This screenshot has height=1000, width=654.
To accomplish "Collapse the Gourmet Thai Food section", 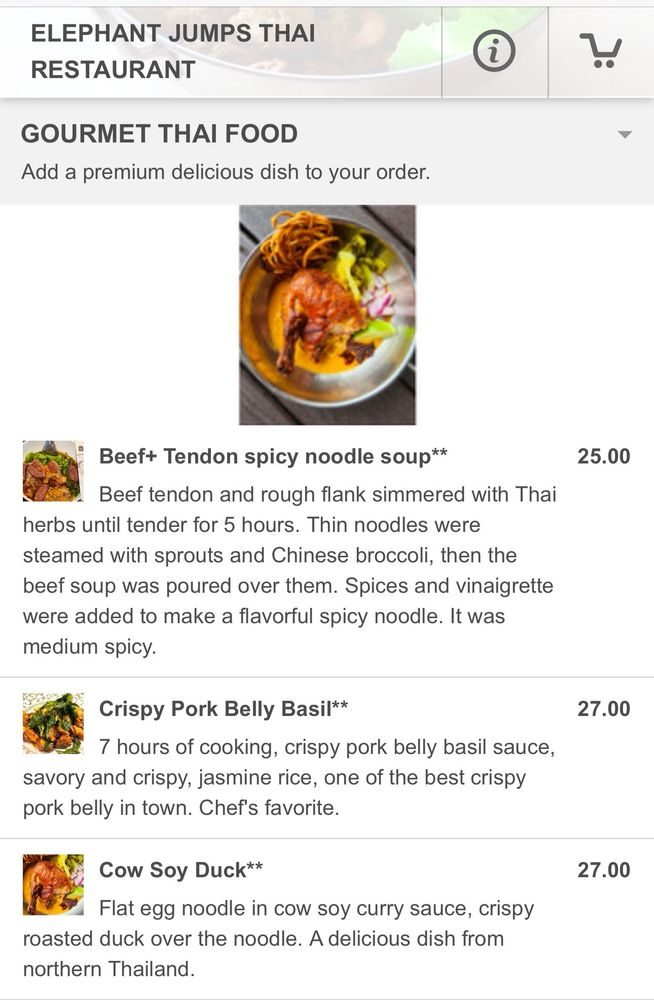I will click(x=624, y=135).
